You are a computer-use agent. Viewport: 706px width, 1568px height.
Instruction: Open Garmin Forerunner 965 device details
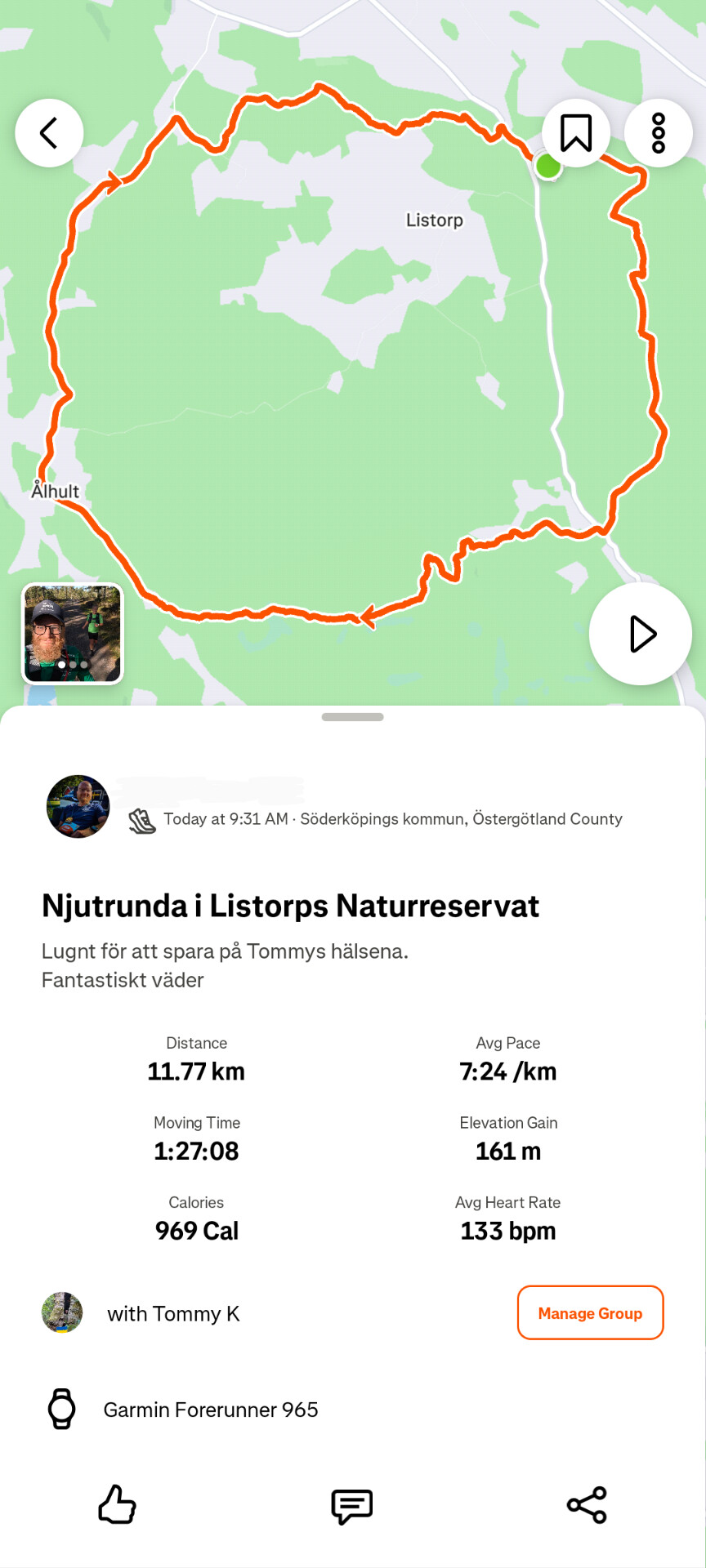[x=210, y=1410]
